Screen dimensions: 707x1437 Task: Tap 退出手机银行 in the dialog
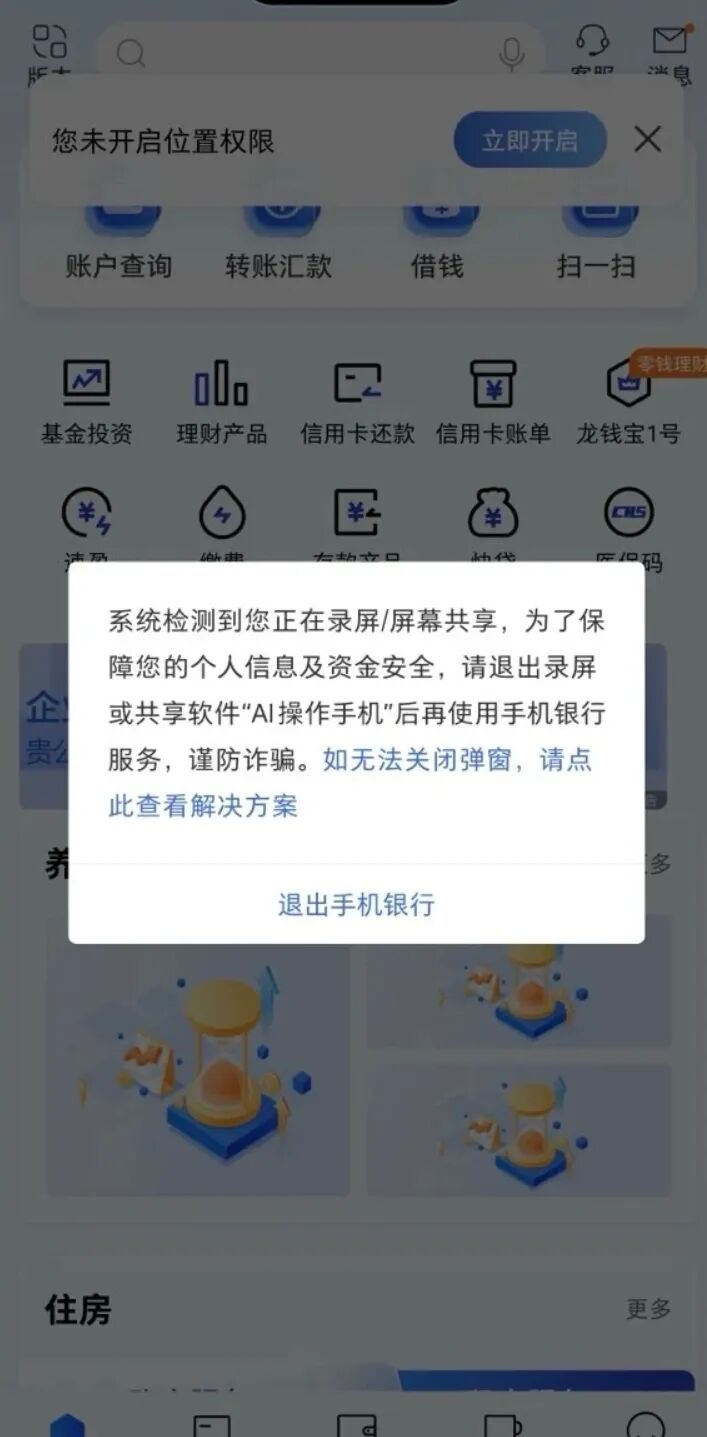point(356,905)
